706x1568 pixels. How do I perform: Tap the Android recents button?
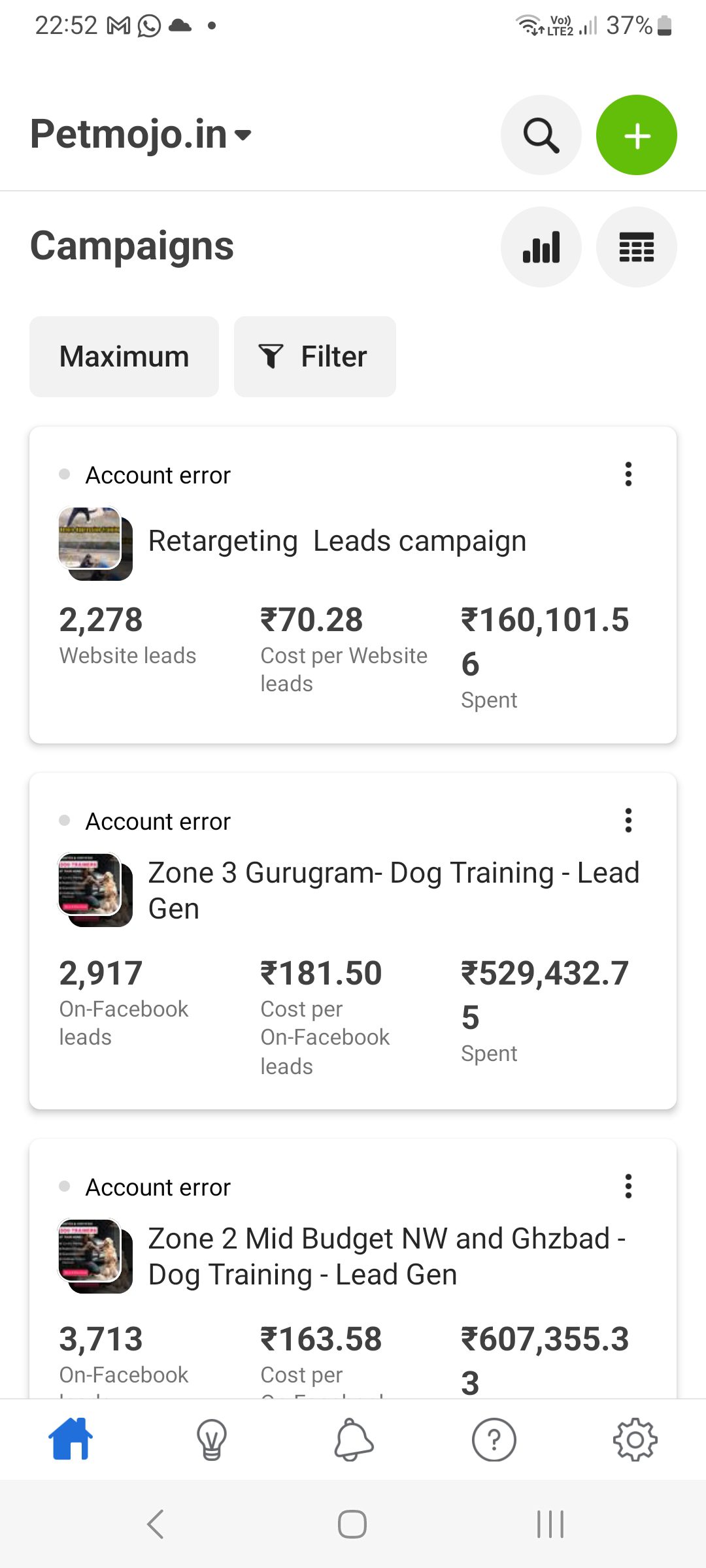[549, 1525]
